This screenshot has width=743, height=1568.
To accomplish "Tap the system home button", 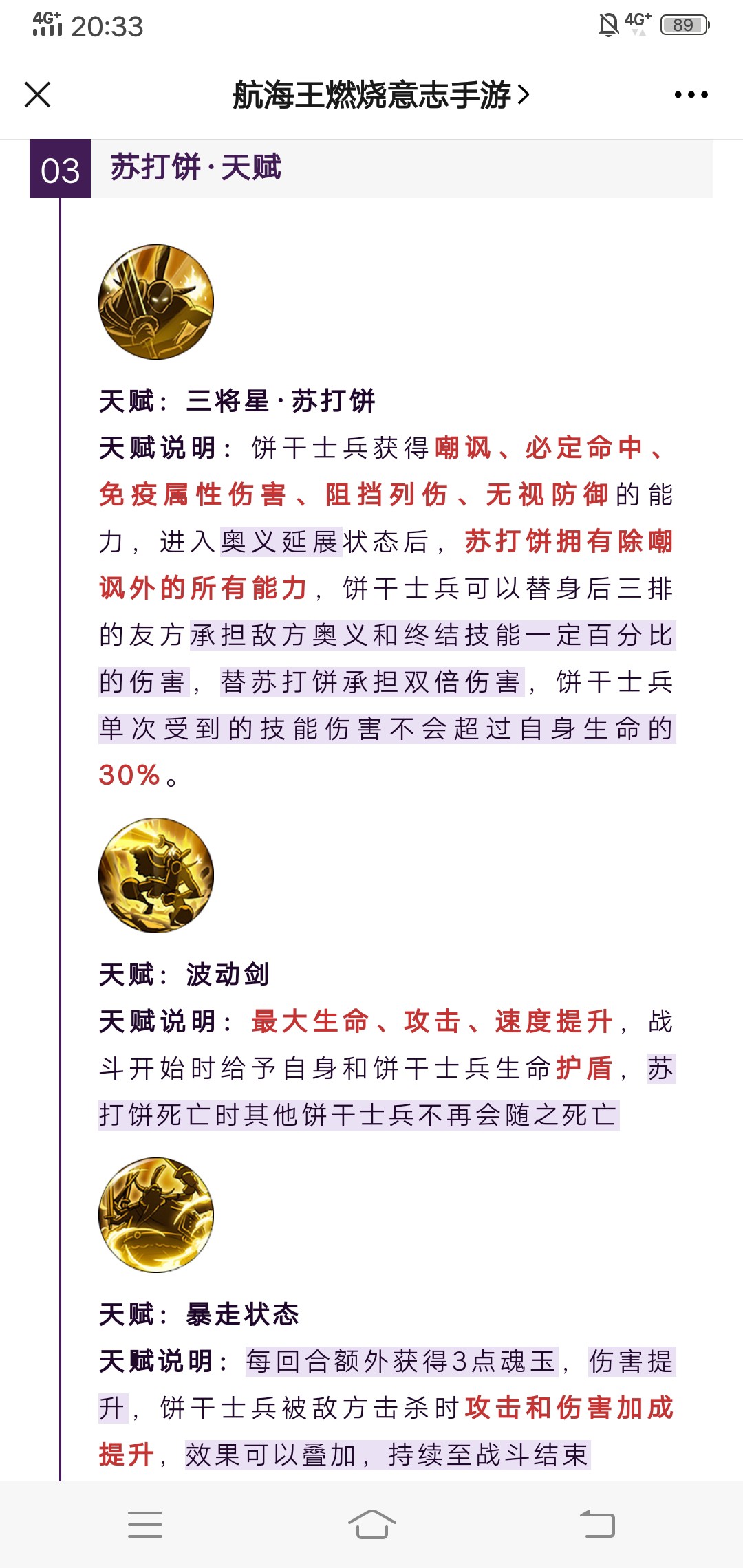I will click(371, 1524).
